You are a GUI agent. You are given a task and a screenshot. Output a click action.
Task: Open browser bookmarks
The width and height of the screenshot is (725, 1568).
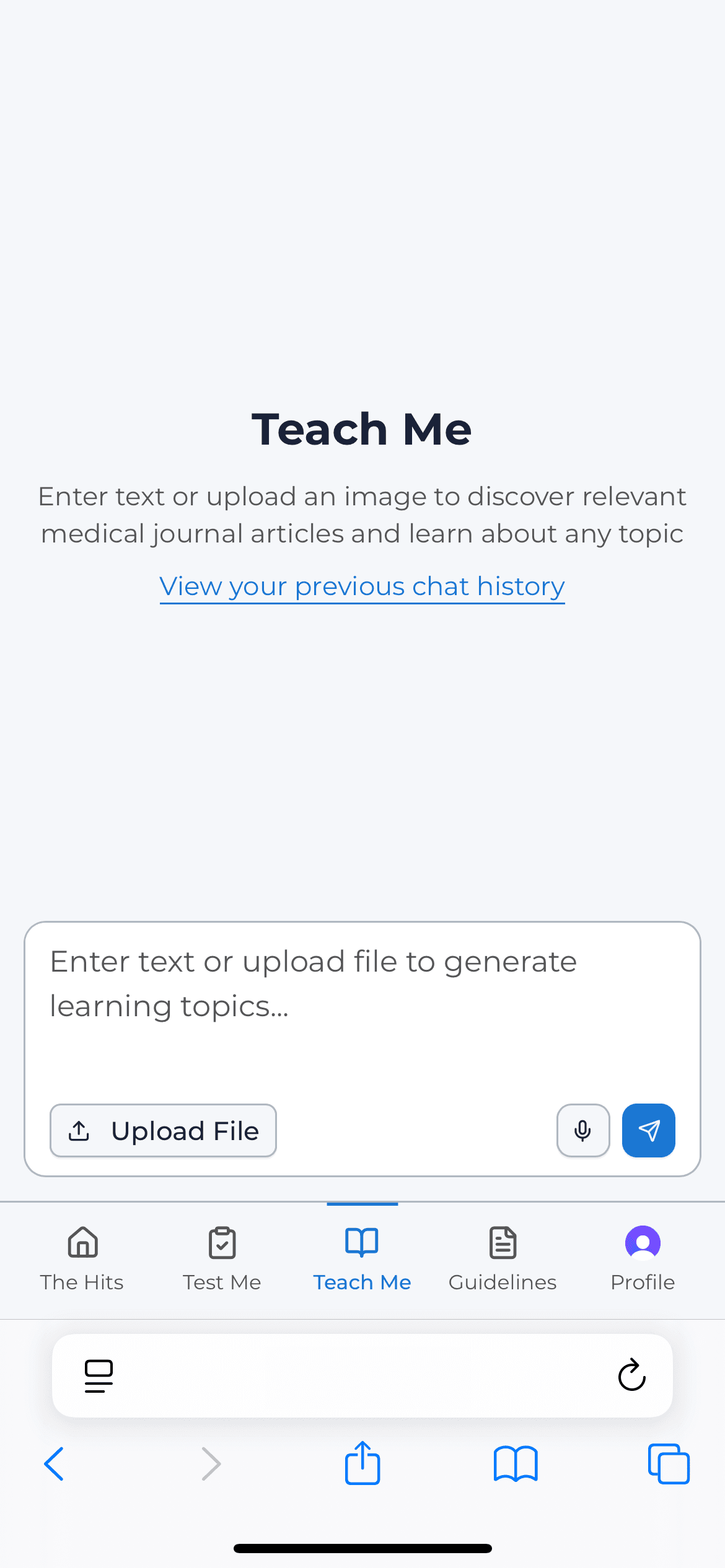(516, 1464)
